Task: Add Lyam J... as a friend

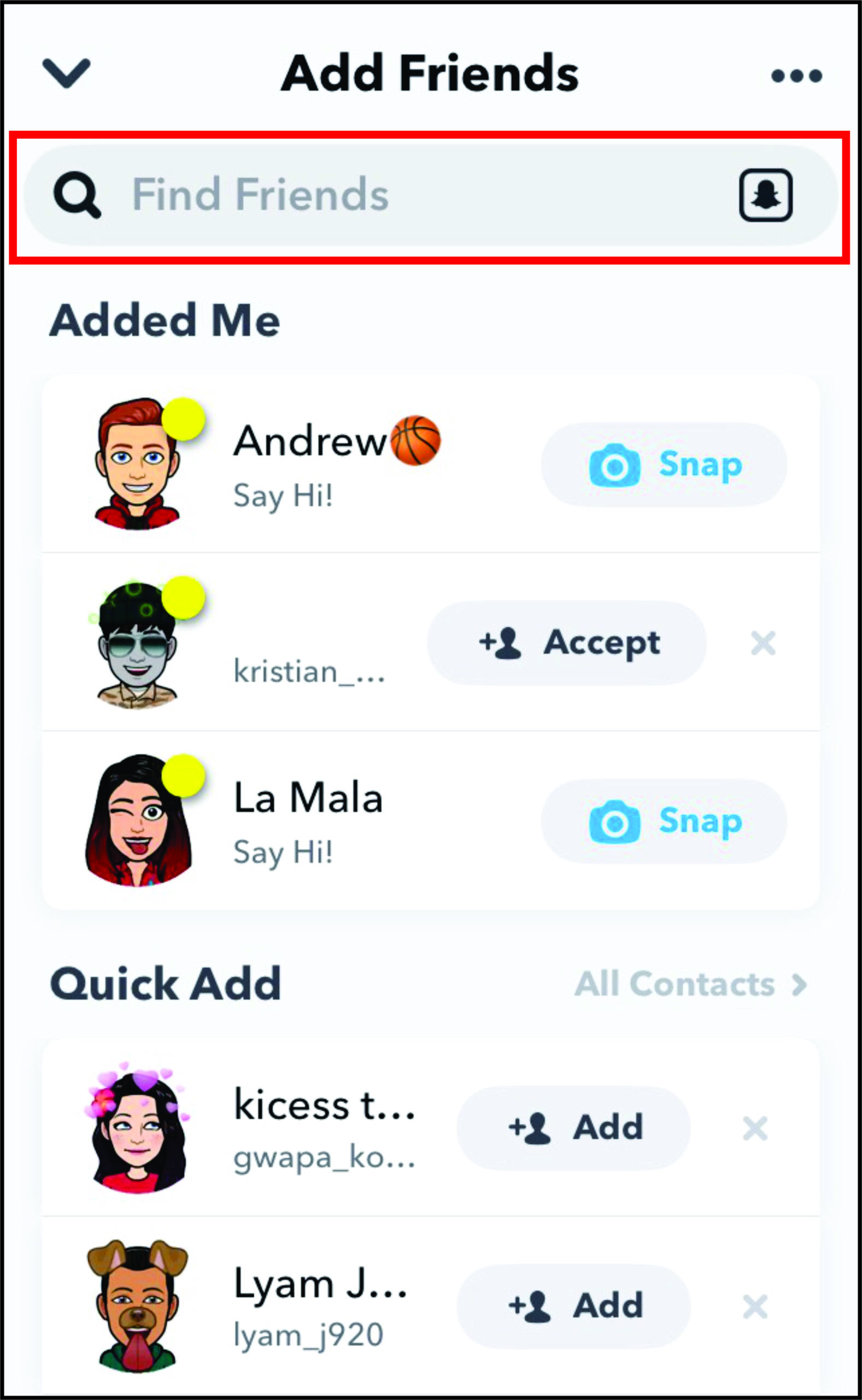Action: click(573, 1306)
